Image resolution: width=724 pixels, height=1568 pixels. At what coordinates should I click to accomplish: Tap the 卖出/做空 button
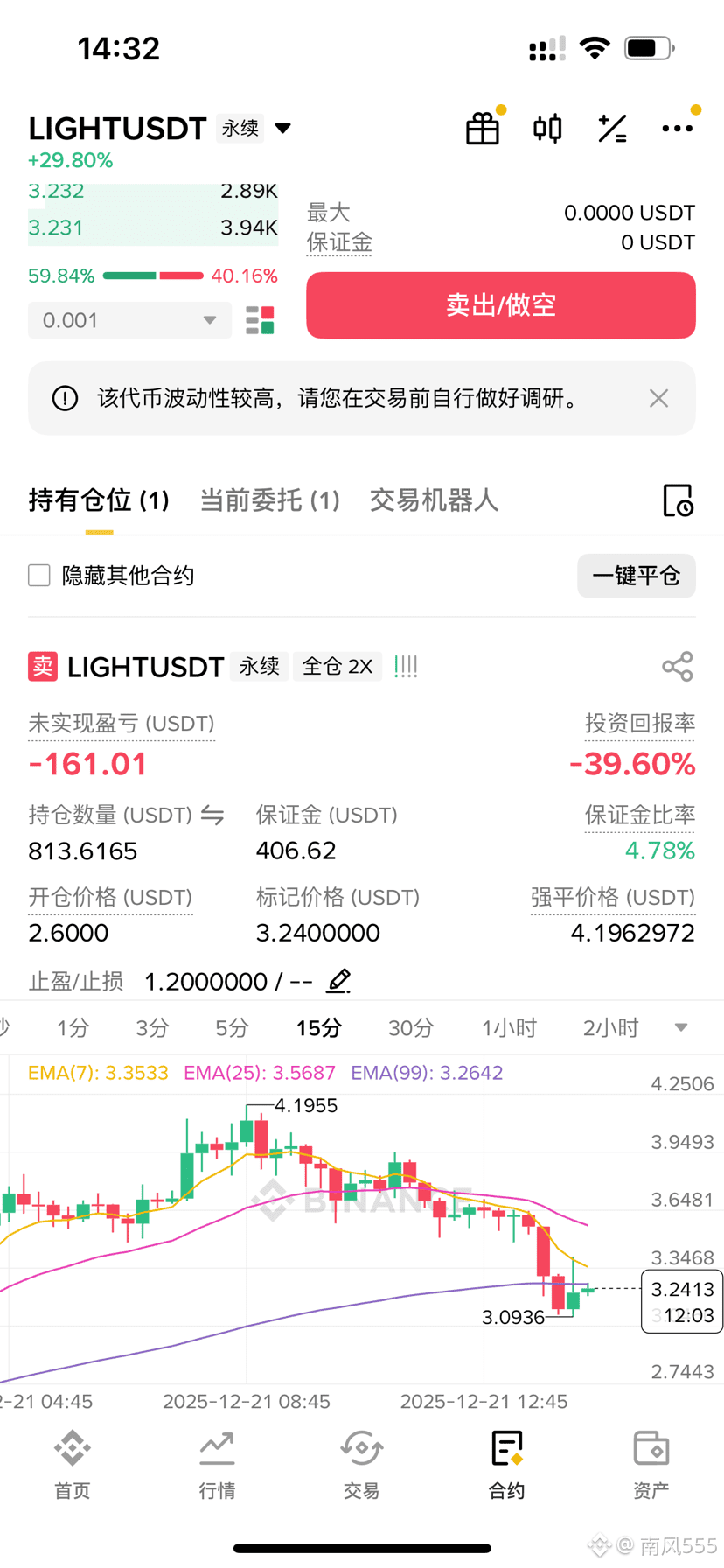(500, 305)
